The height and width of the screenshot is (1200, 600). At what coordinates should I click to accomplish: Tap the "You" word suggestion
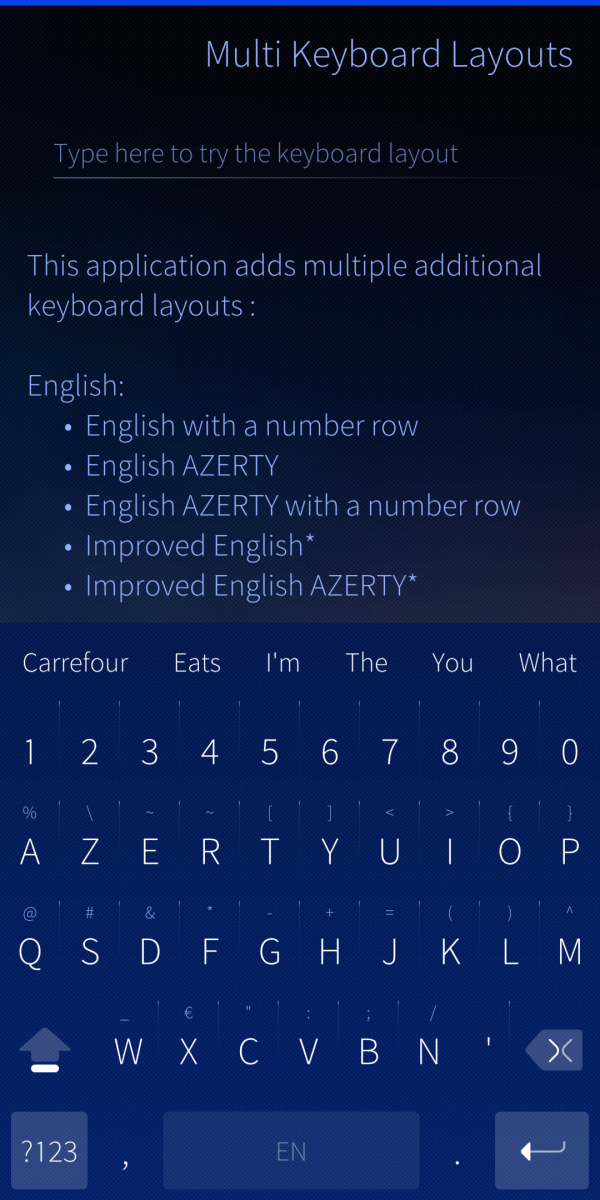tap(453, 663)
